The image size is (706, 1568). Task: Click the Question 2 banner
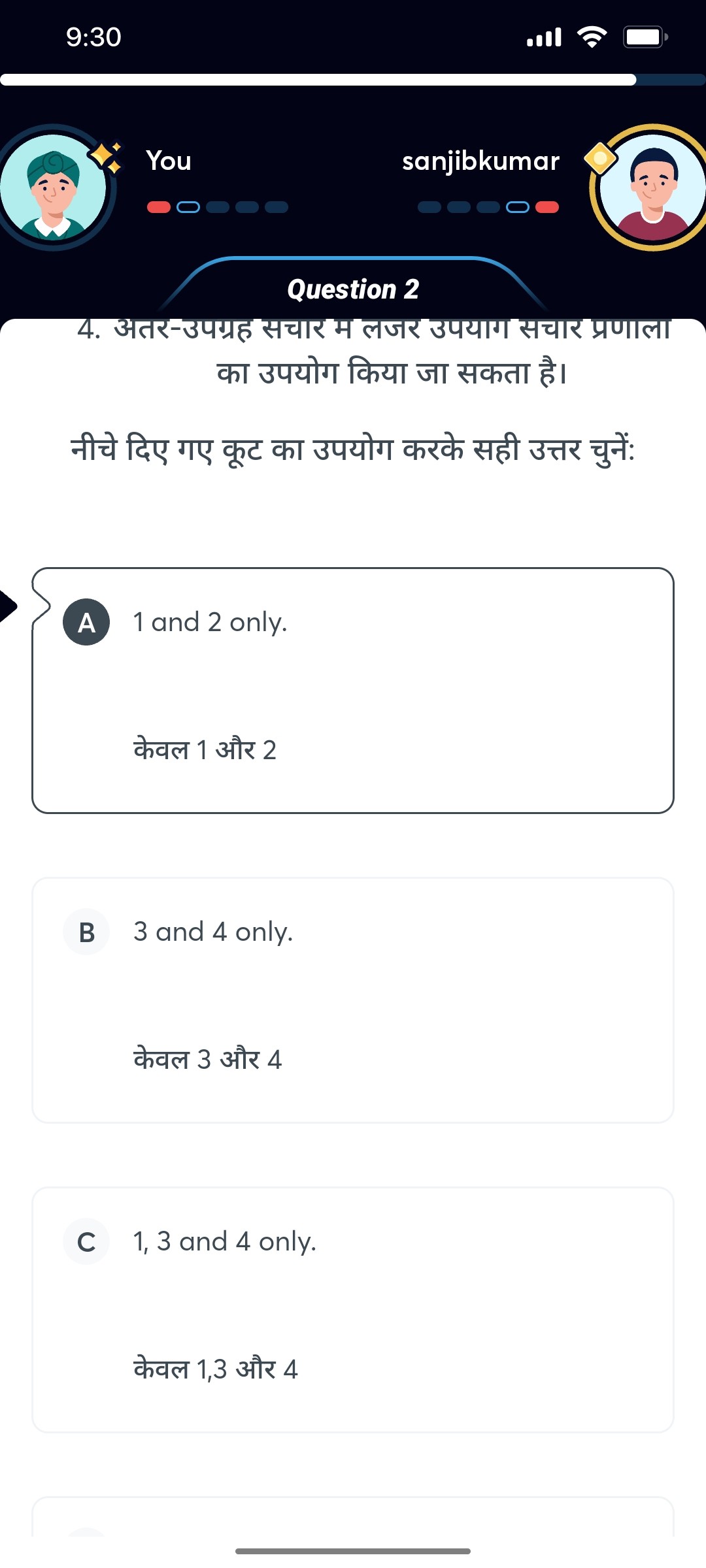(x=353, y=288)
